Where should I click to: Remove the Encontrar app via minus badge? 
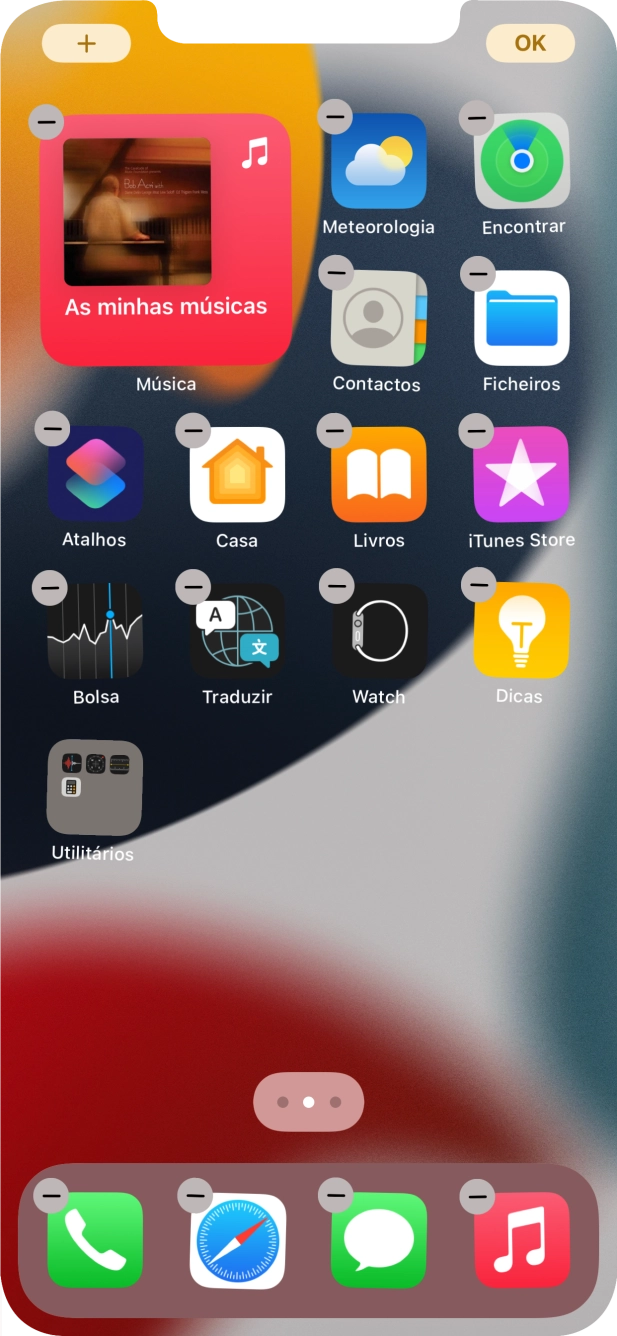(x=477, y=118)
